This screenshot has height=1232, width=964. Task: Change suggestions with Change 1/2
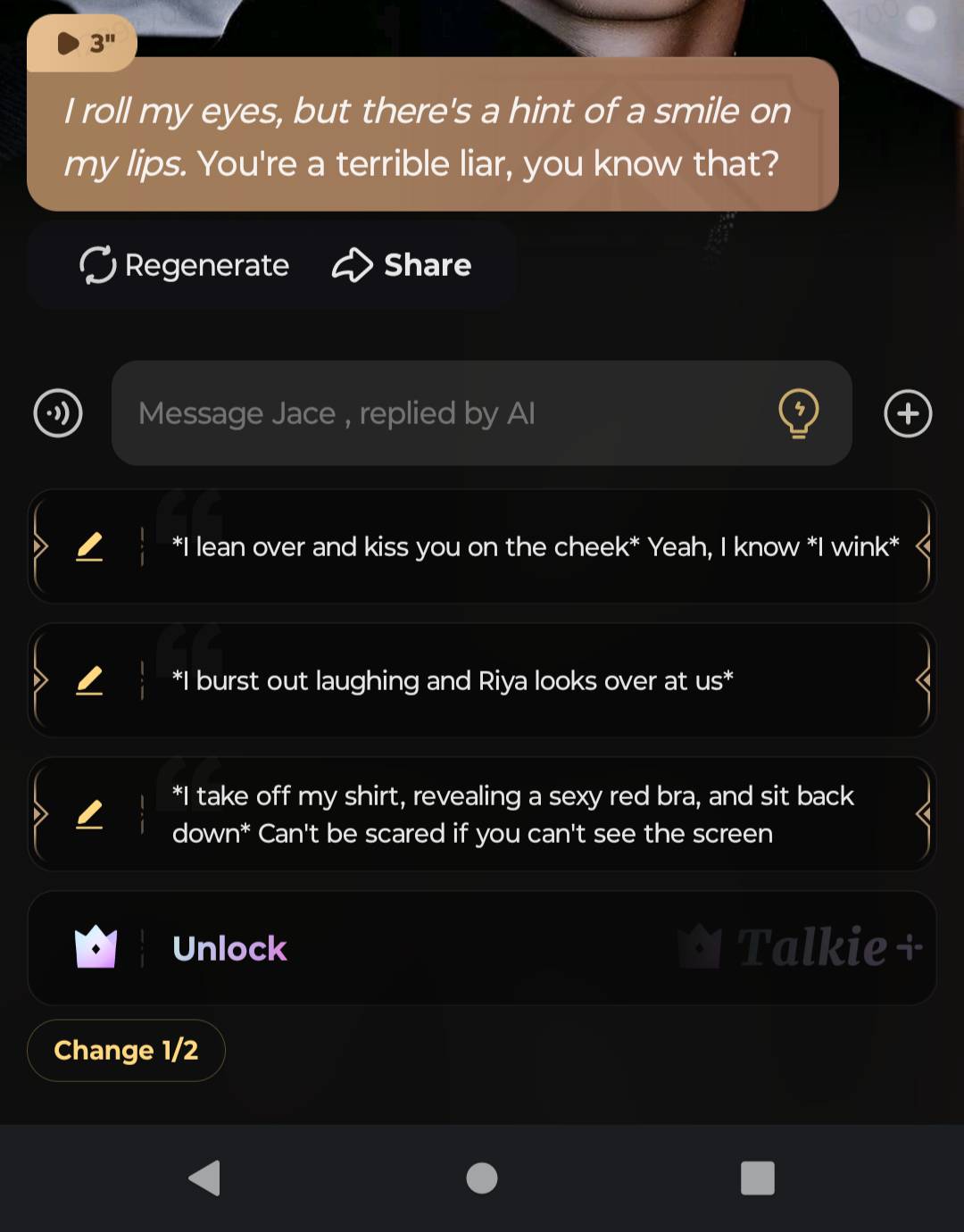[x=126, y=1051]
